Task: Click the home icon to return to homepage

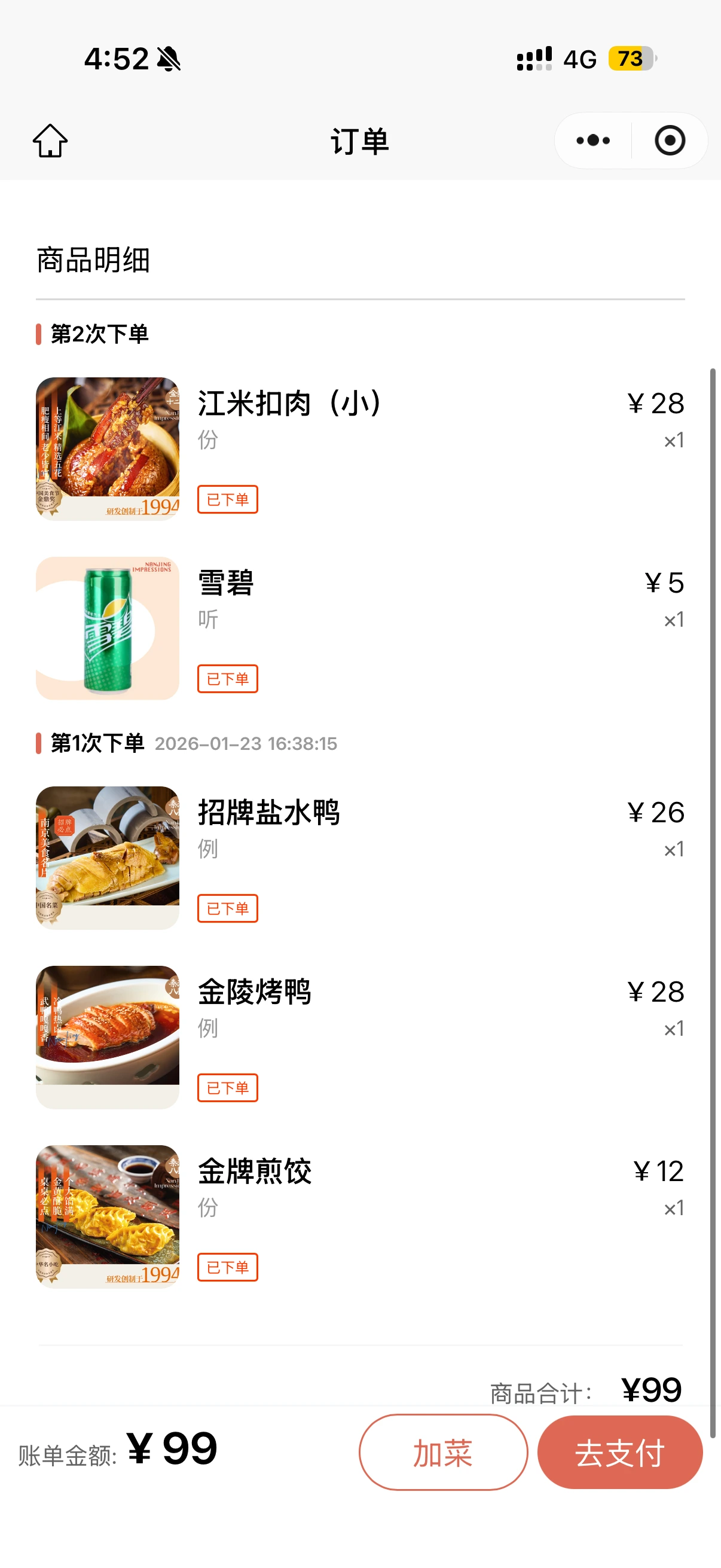Action: tap(50, 139)
